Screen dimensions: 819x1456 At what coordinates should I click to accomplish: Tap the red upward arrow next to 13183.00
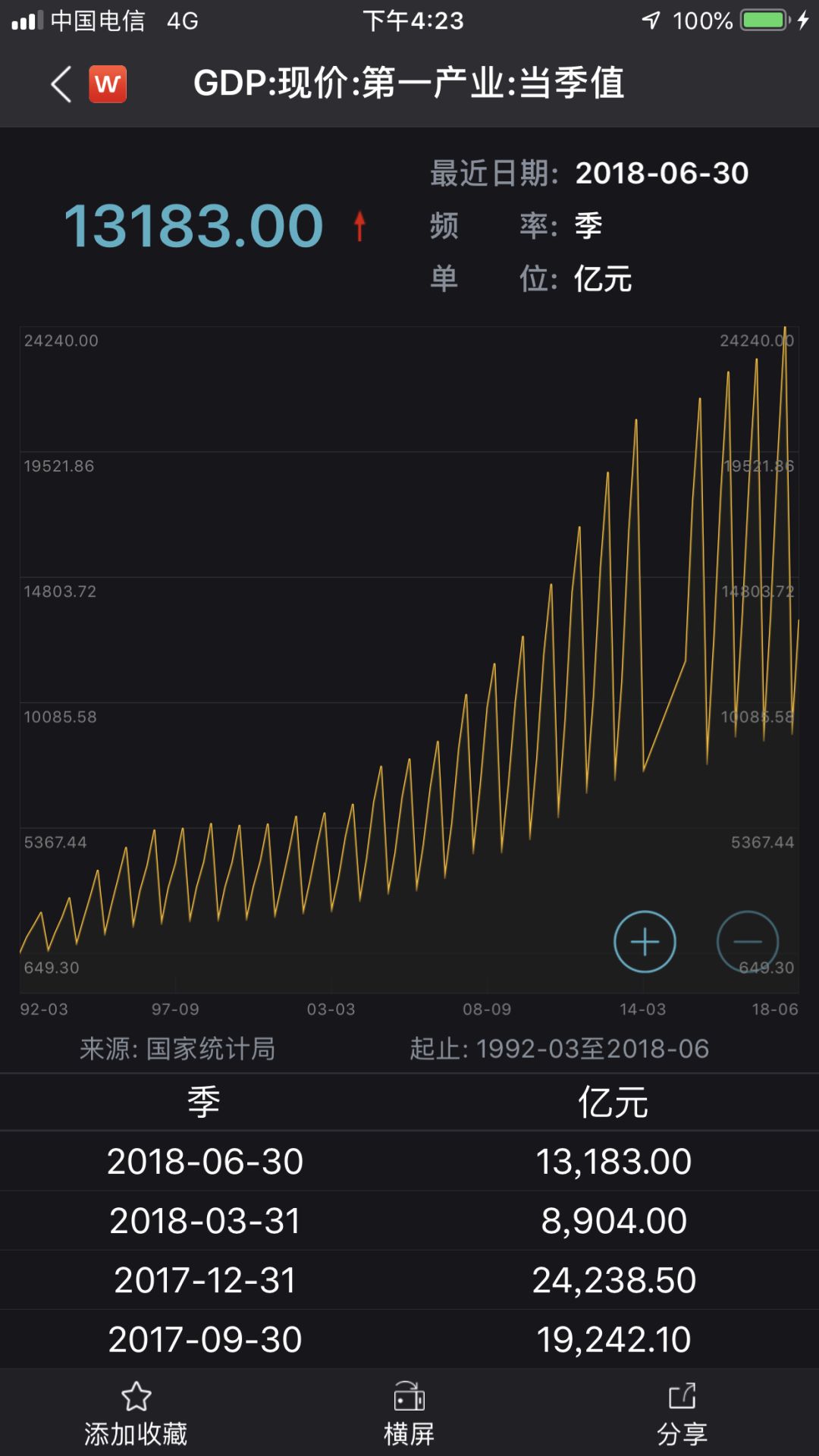tap(359, 224)
